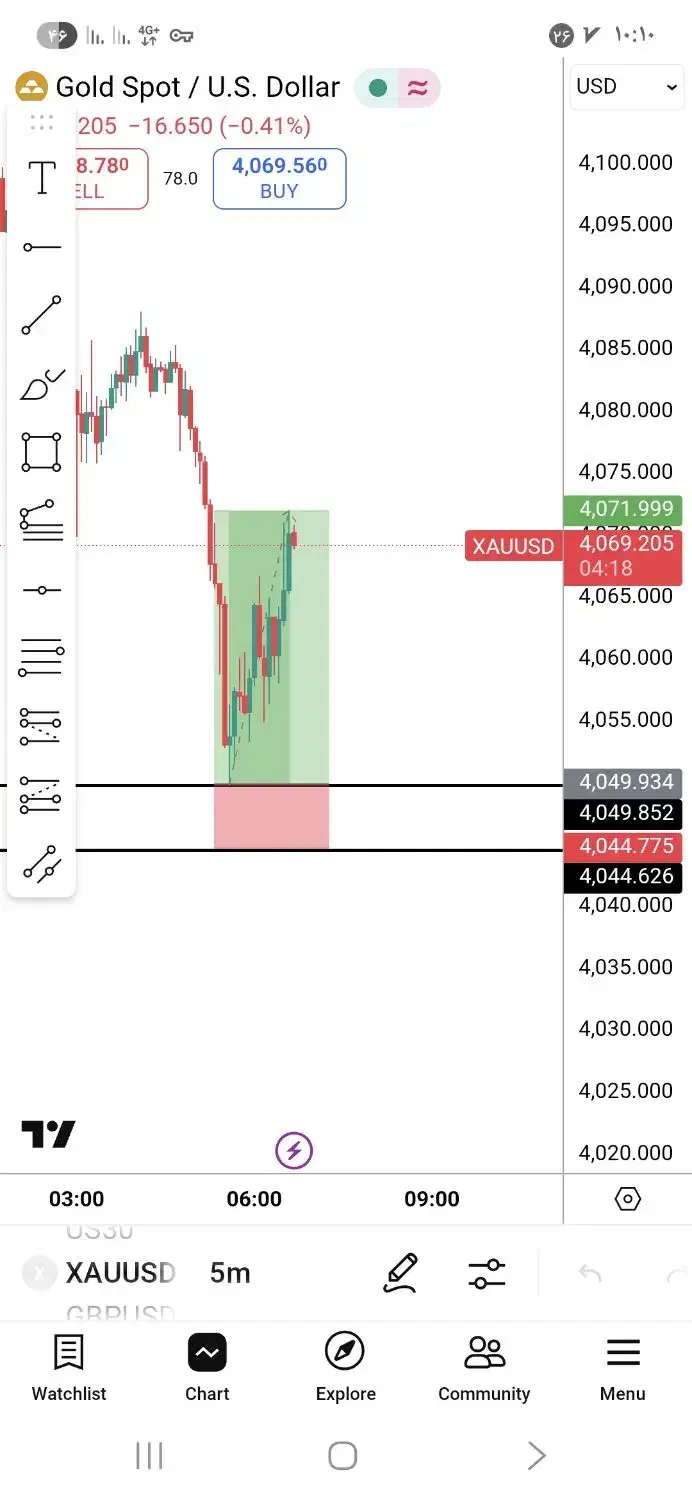Open the Watchlist tab

[x=69, y=1367]
